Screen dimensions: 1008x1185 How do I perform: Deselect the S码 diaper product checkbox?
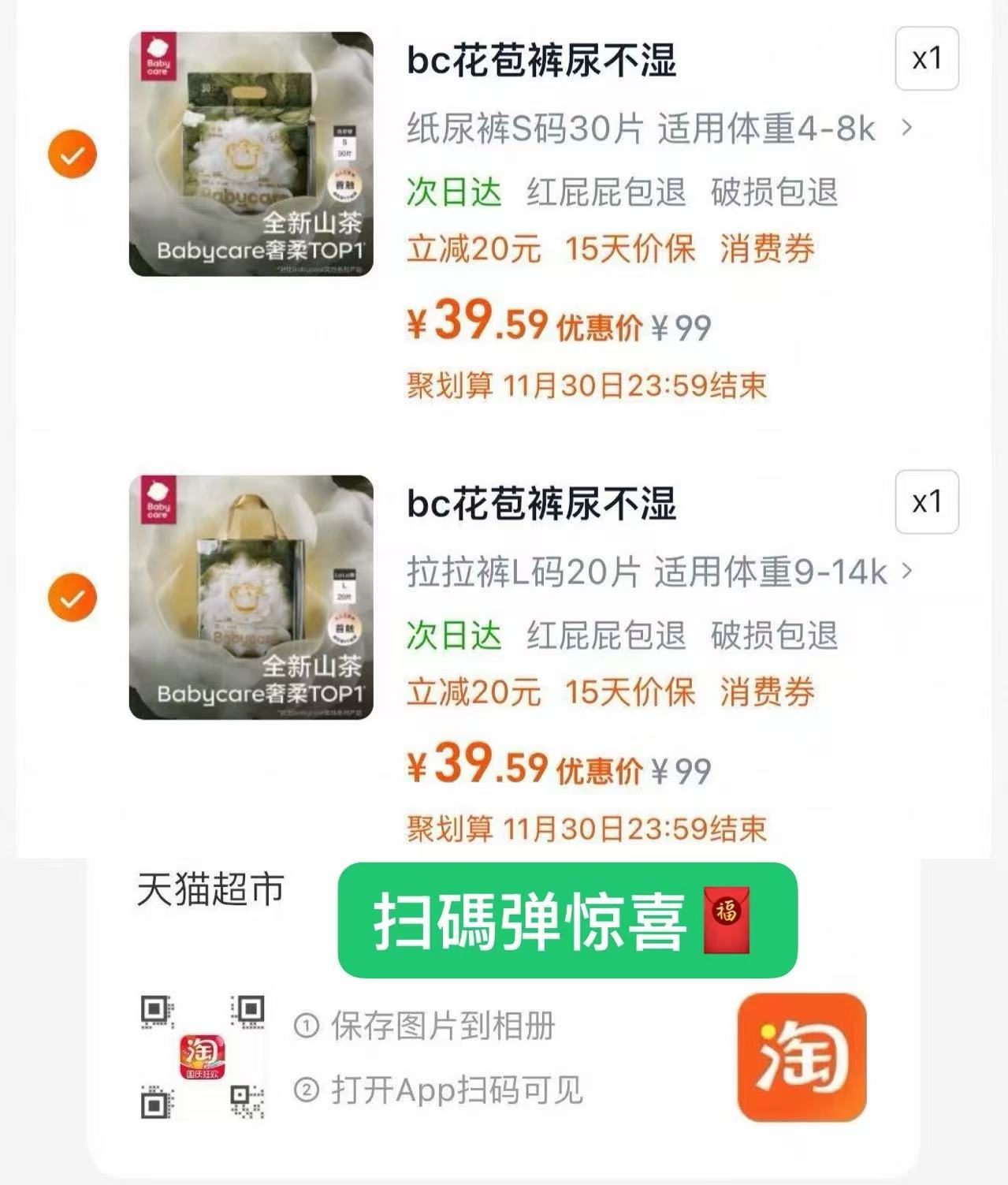[x=70, y=155]
